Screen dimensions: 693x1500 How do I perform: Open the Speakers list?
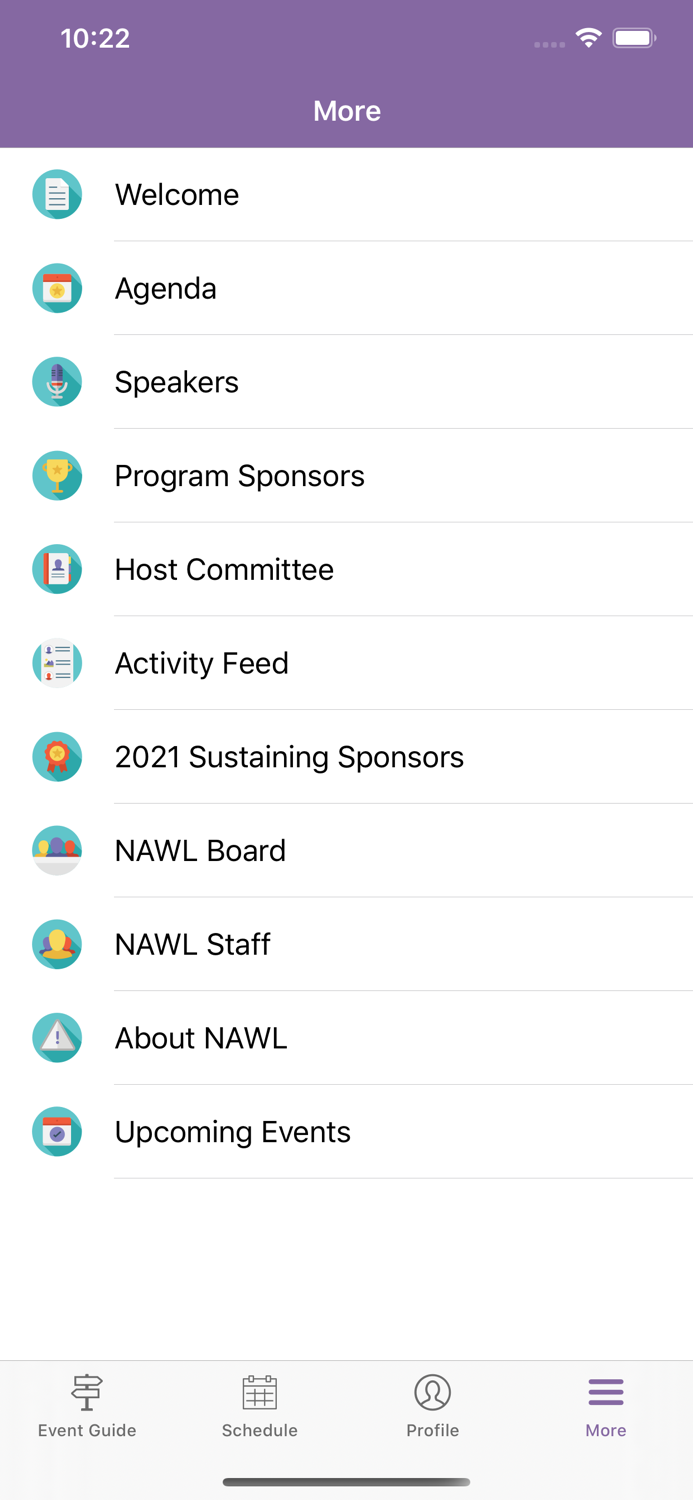[x=177, y=382]
